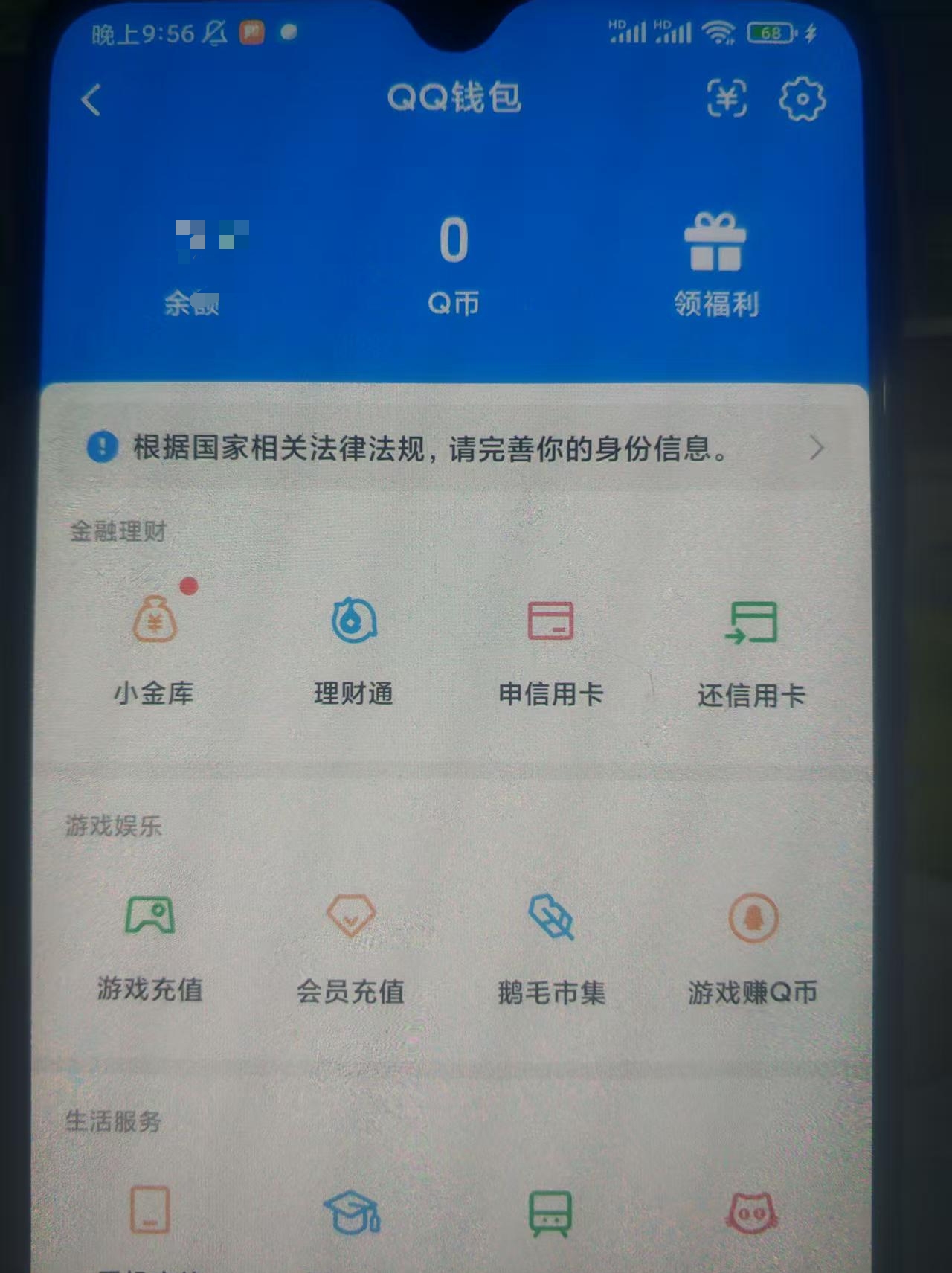Open 游戏赚Q币 to earn Q coins
This screenshot has width=952, height=1273.
753,945
